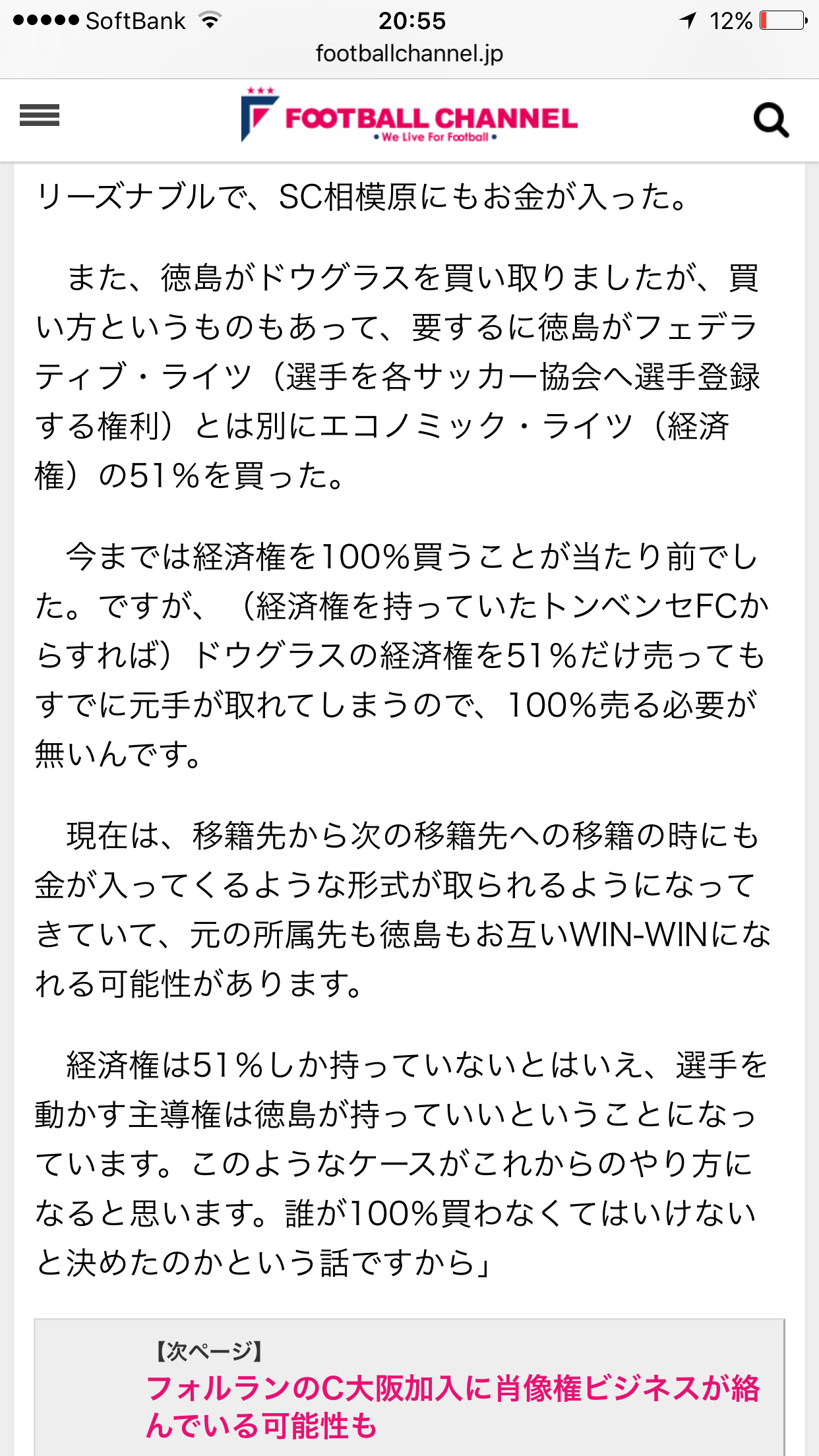
Task: Open the search magnifier icon
Action: [770, 120]
